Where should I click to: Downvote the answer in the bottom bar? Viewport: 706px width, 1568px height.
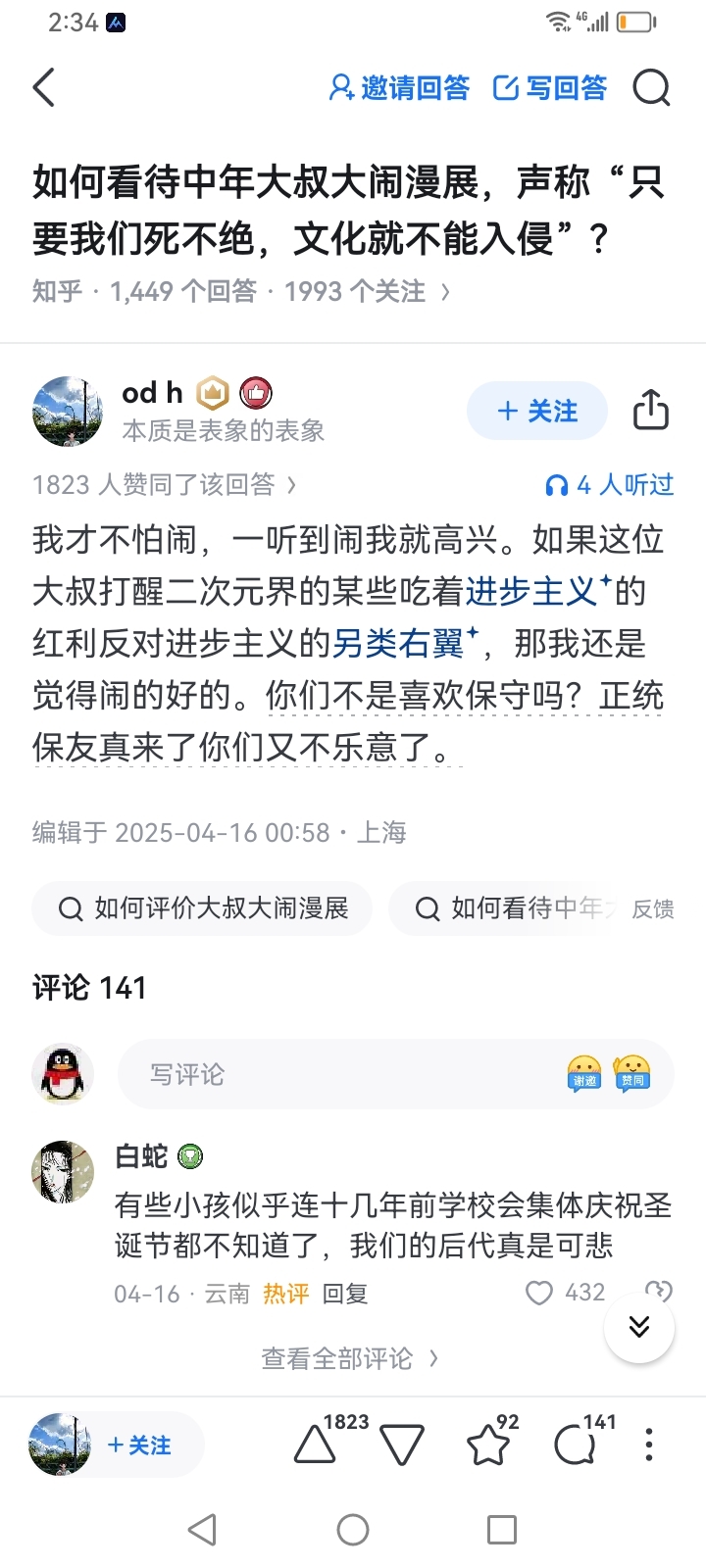(402, 1445)
